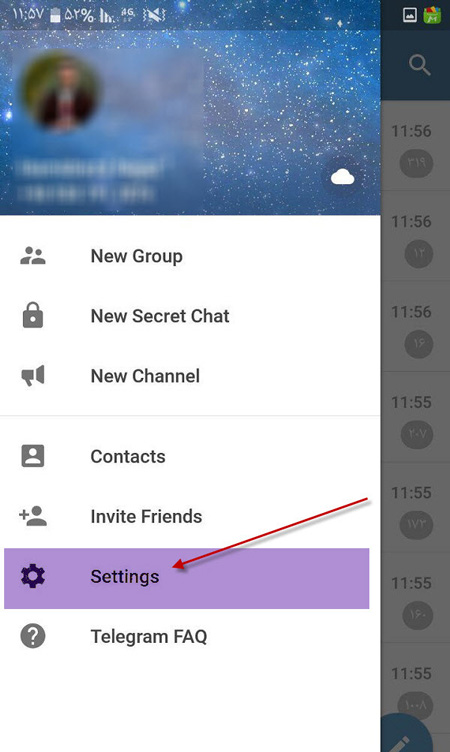Tap the pencil compose button
The height and width of the screenshot is (752, 450).
tap(407, 734)
